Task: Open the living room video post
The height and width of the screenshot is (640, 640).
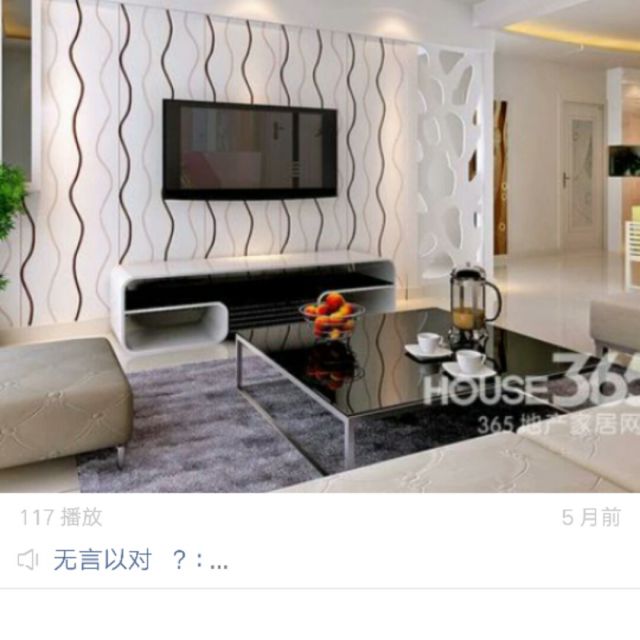Action: tap(320, 245)
